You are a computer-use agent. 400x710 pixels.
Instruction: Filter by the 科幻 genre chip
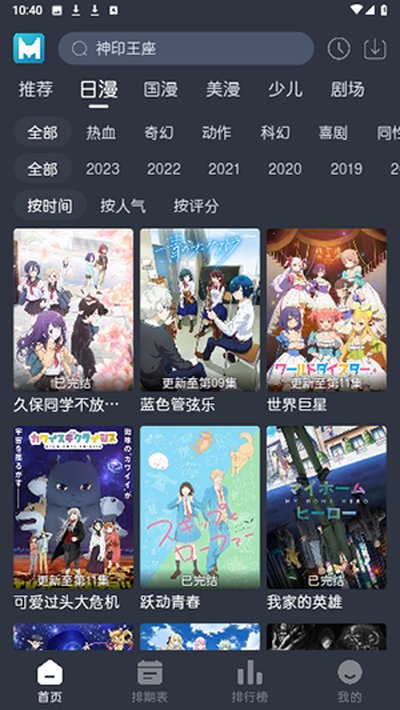275,133
